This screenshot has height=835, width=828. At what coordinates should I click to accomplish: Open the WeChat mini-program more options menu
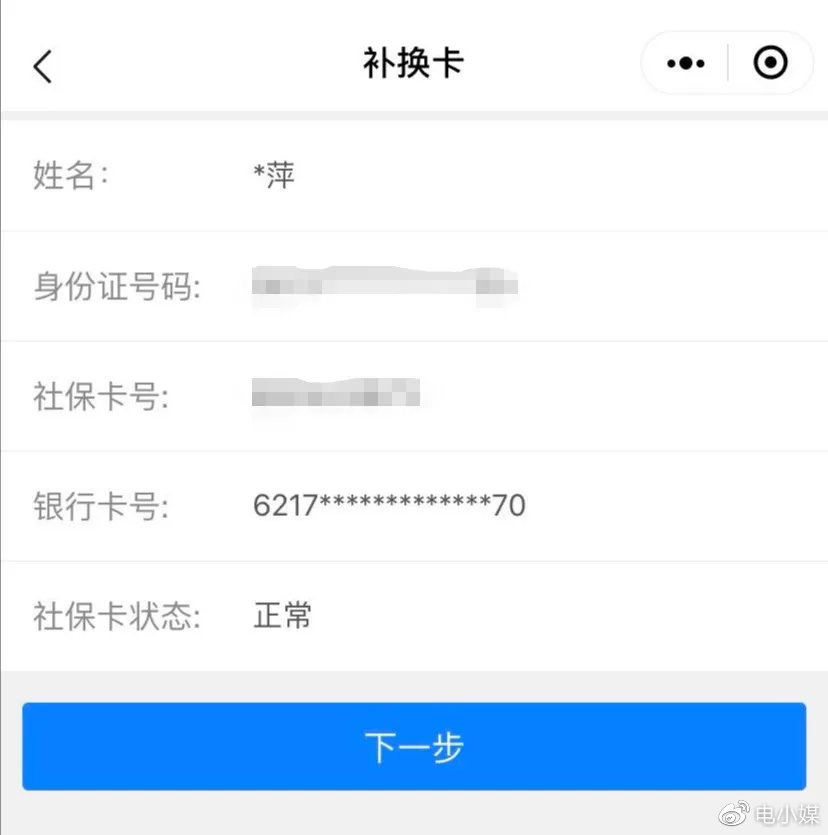[x=684, y=63]
